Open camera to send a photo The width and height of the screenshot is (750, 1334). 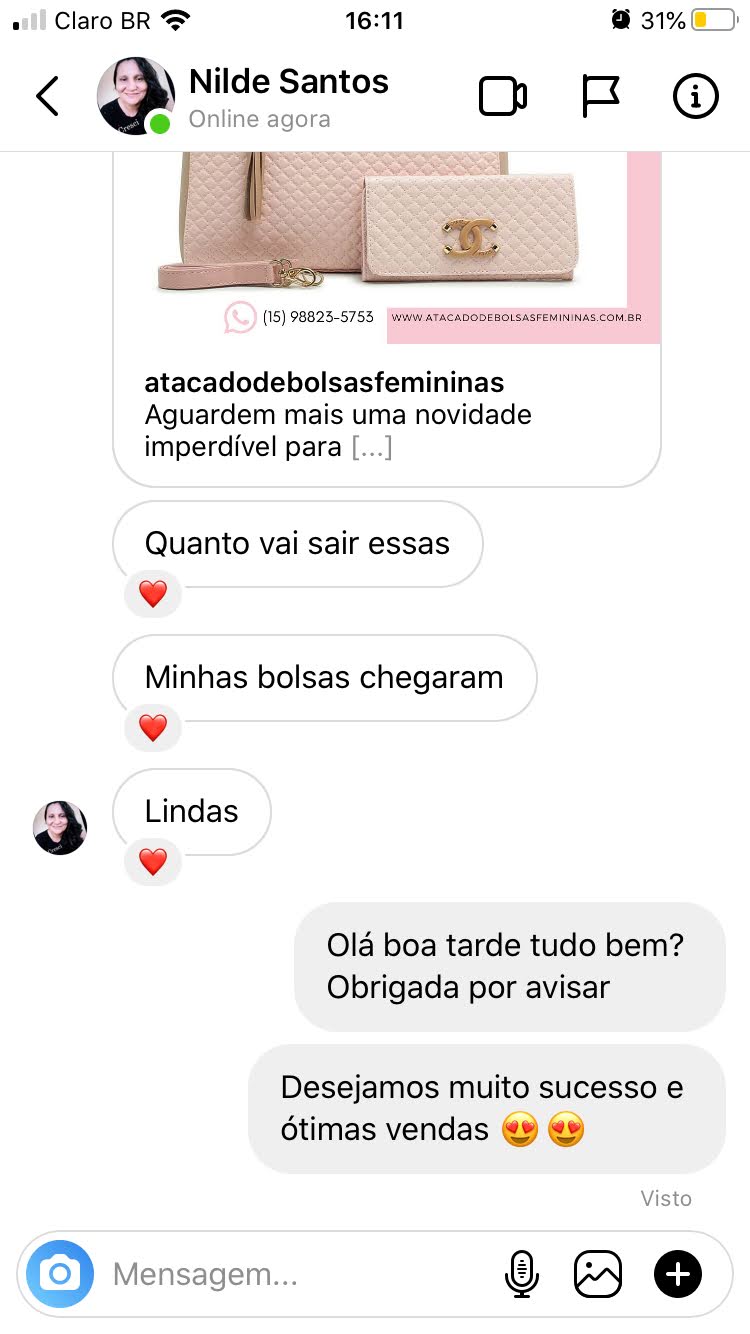pos(60,1274)
